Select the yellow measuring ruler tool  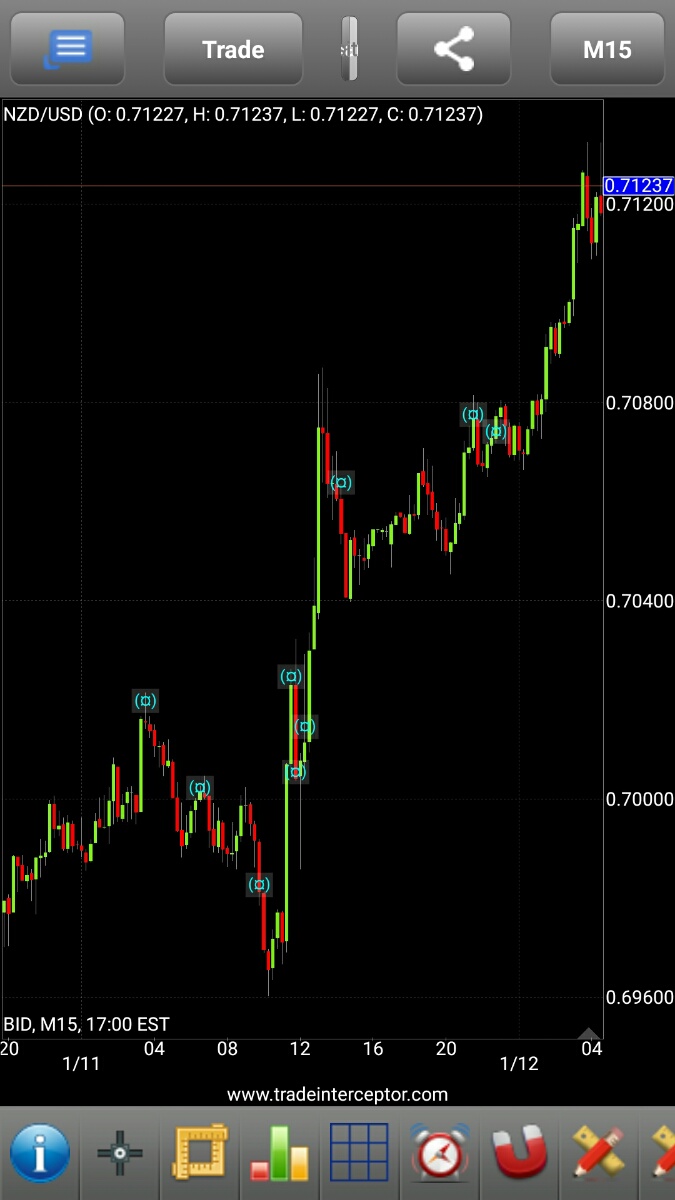(200, 1153)
